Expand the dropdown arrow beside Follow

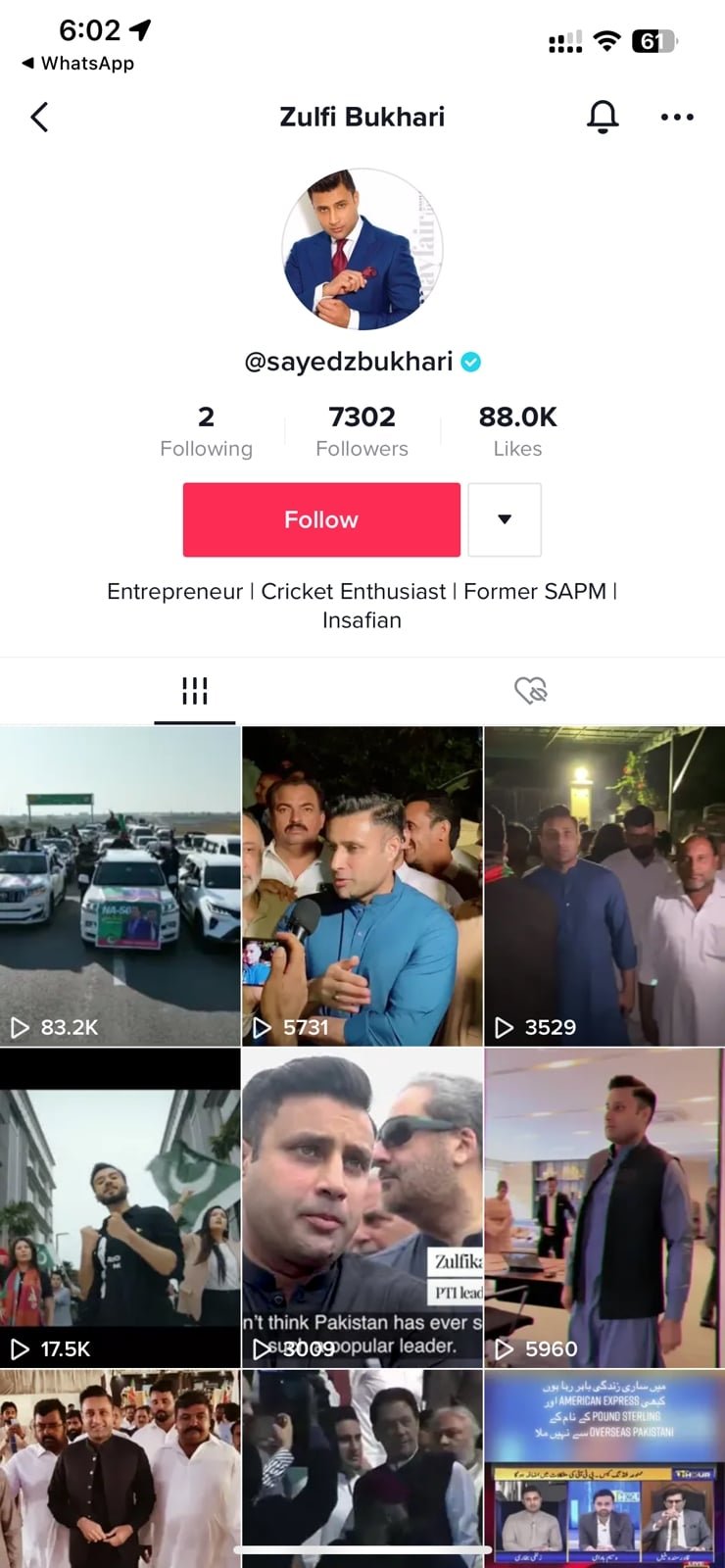pyautogui.click(x=505, y=519)
